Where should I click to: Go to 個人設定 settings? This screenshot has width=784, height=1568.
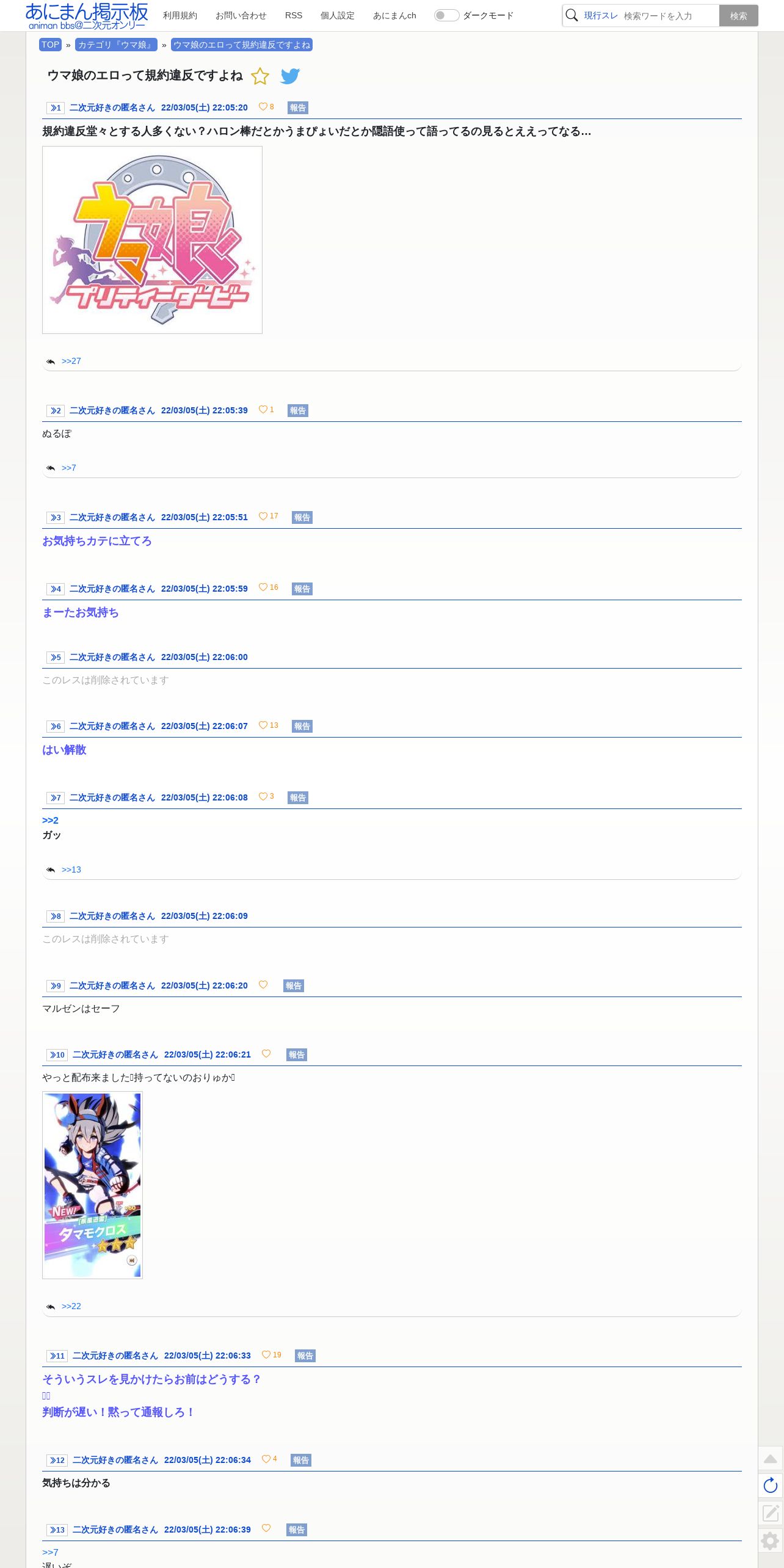337,15
